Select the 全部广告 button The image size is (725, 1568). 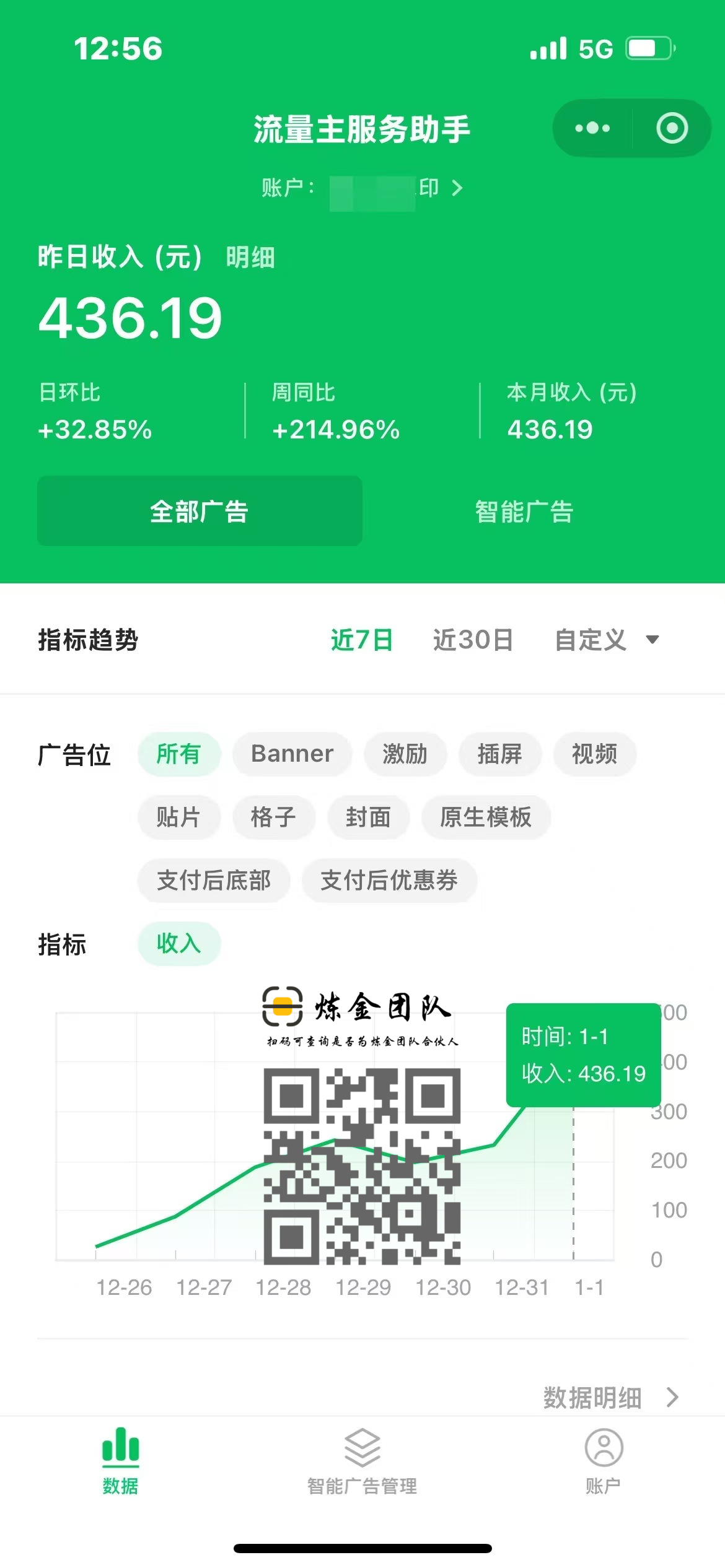(x=200, y=511)
